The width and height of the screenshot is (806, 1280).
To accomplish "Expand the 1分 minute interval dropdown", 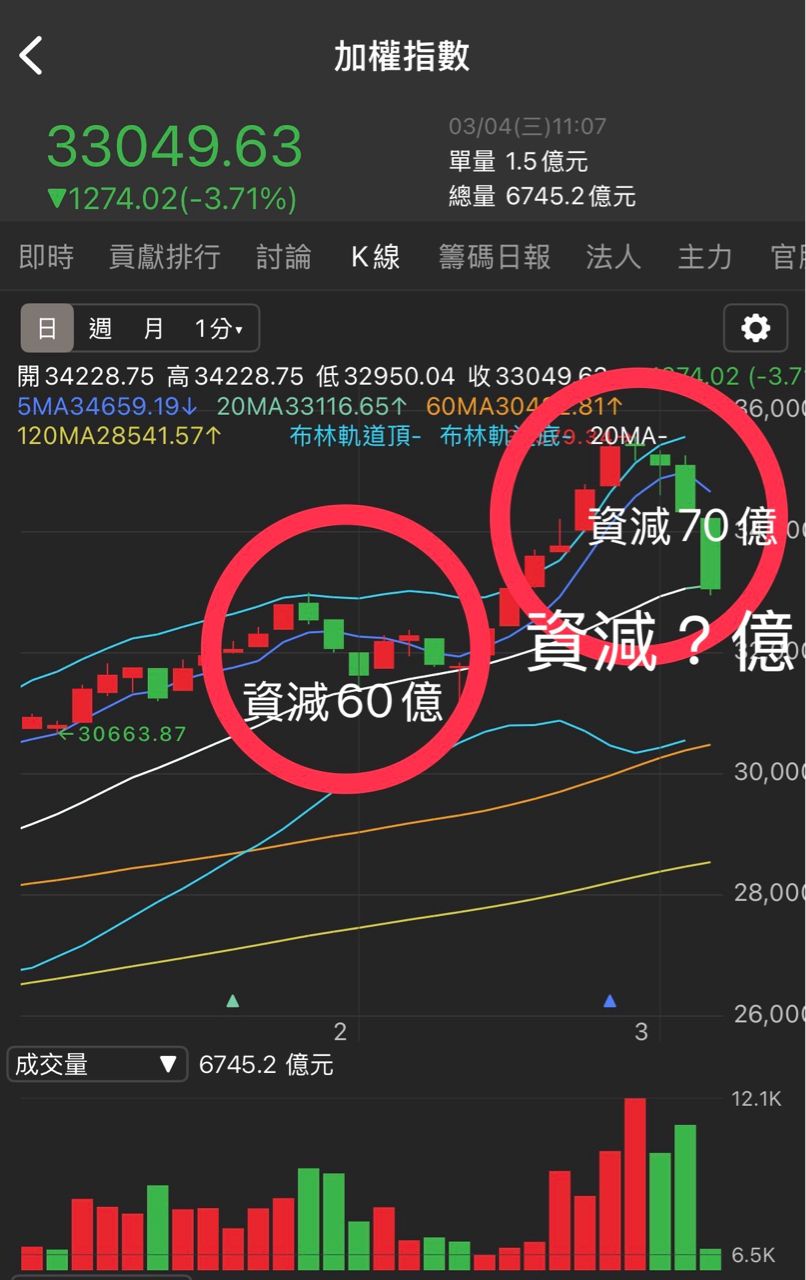I will click(218, 329).
